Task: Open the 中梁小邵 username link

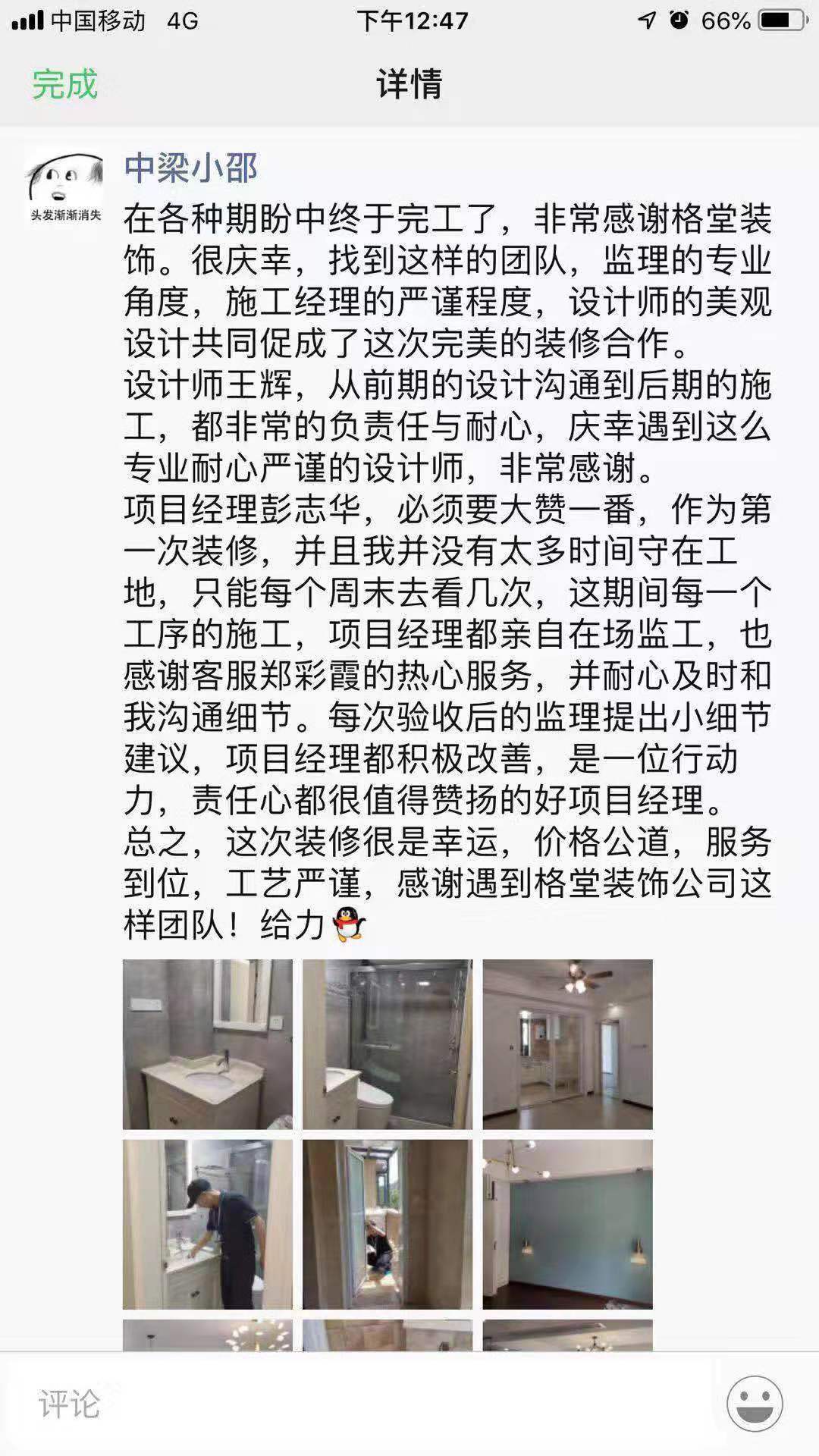Action: click(191, 168)
